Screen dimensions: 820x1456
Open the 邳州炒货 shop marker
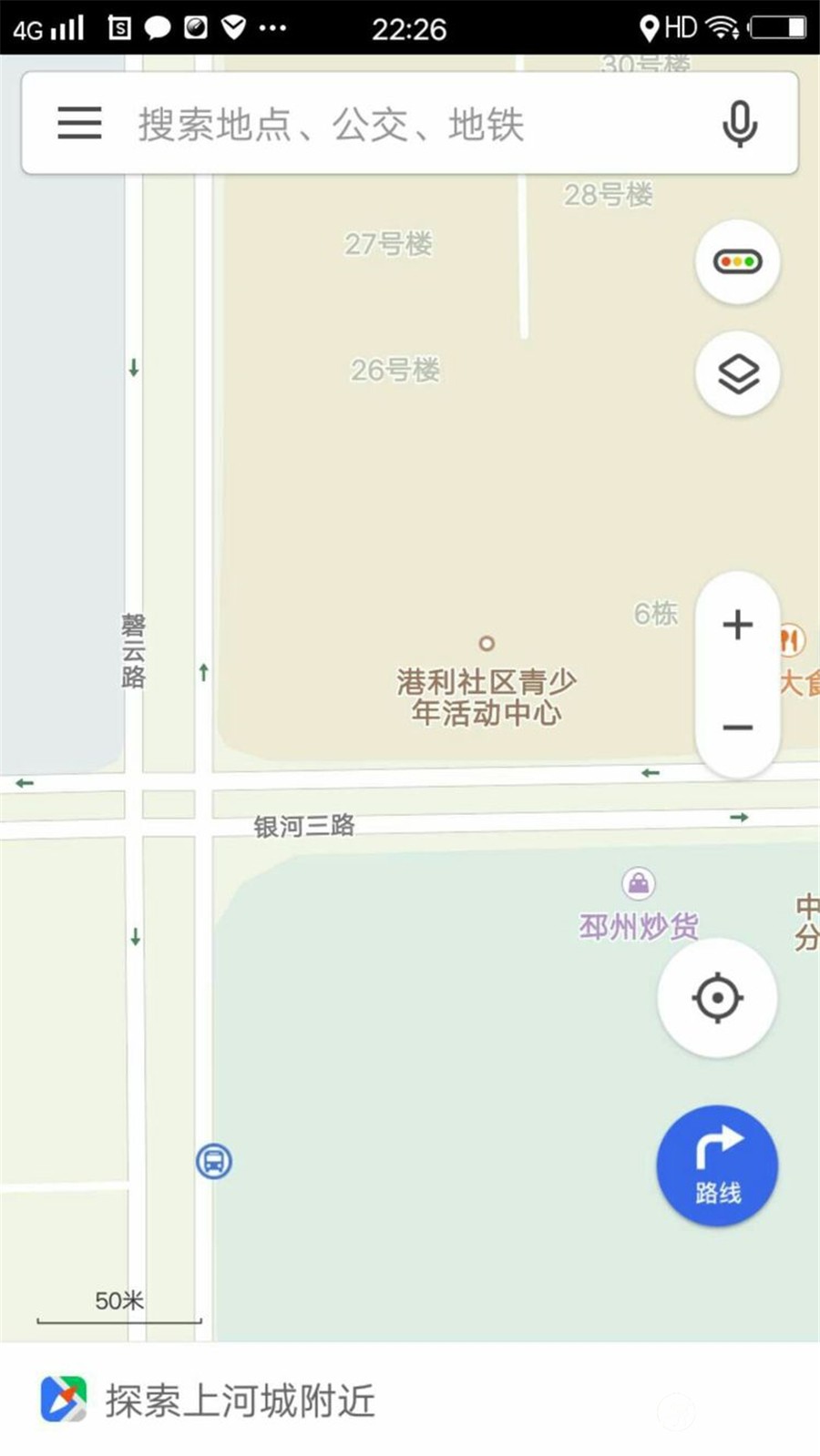(x=639, y=883)
